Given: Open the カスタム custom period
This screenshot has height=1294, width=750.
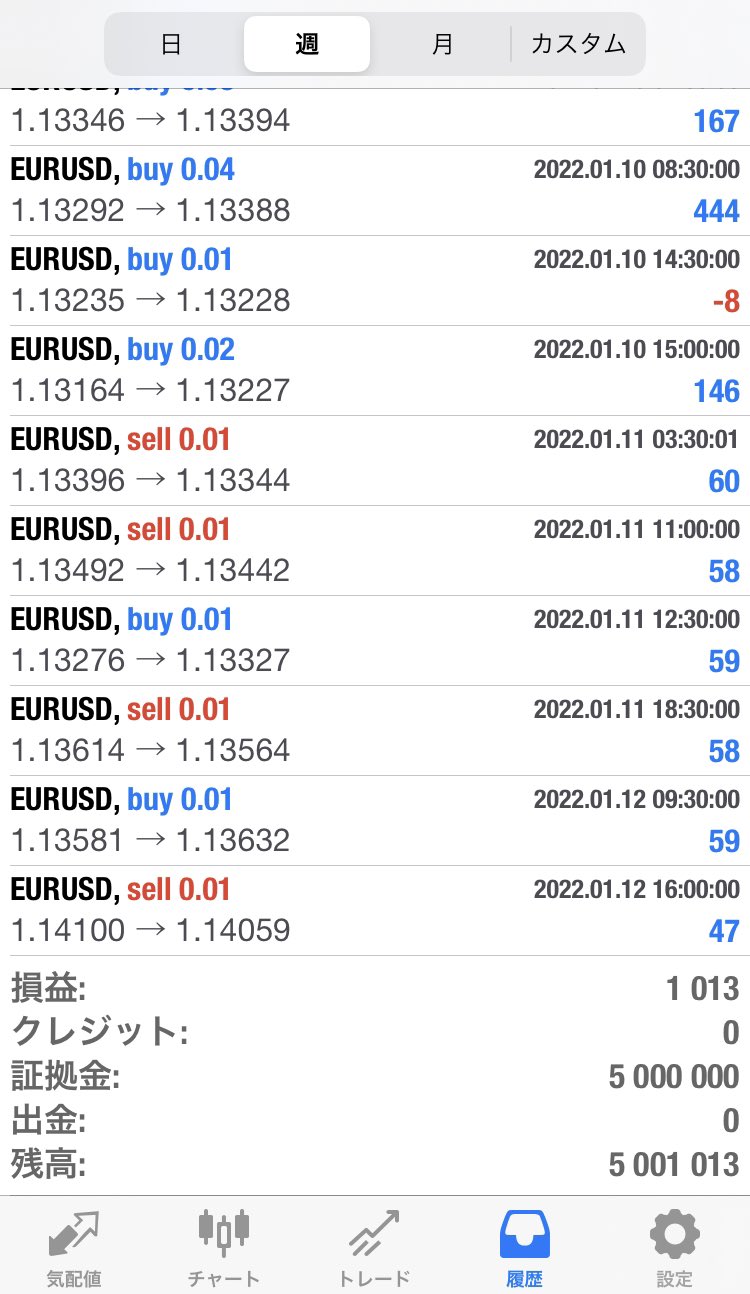Looking at the screenshot, I should (578, 44).
